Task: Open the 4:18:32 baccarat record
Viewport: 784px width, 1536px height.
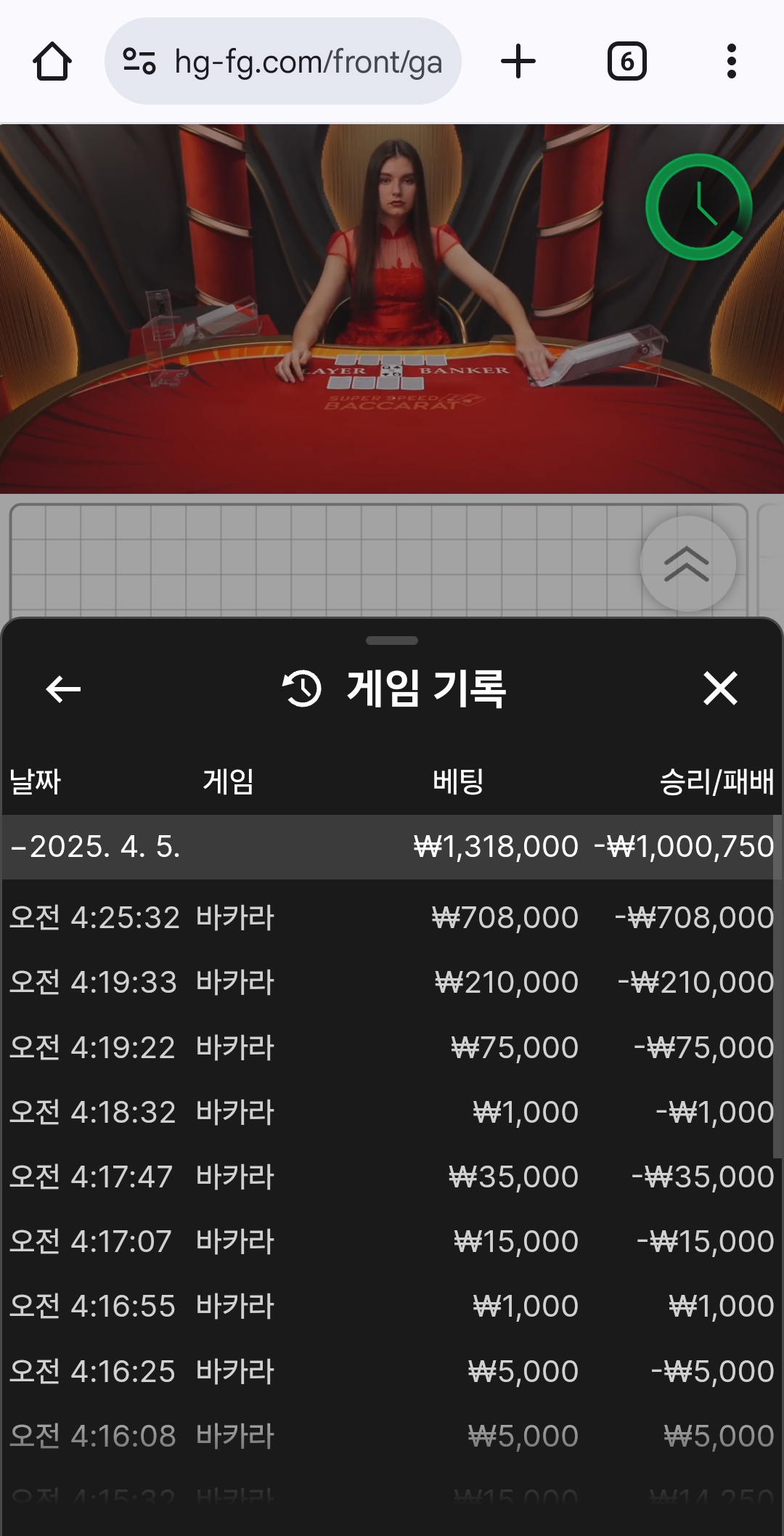Action: [392, 1112]
